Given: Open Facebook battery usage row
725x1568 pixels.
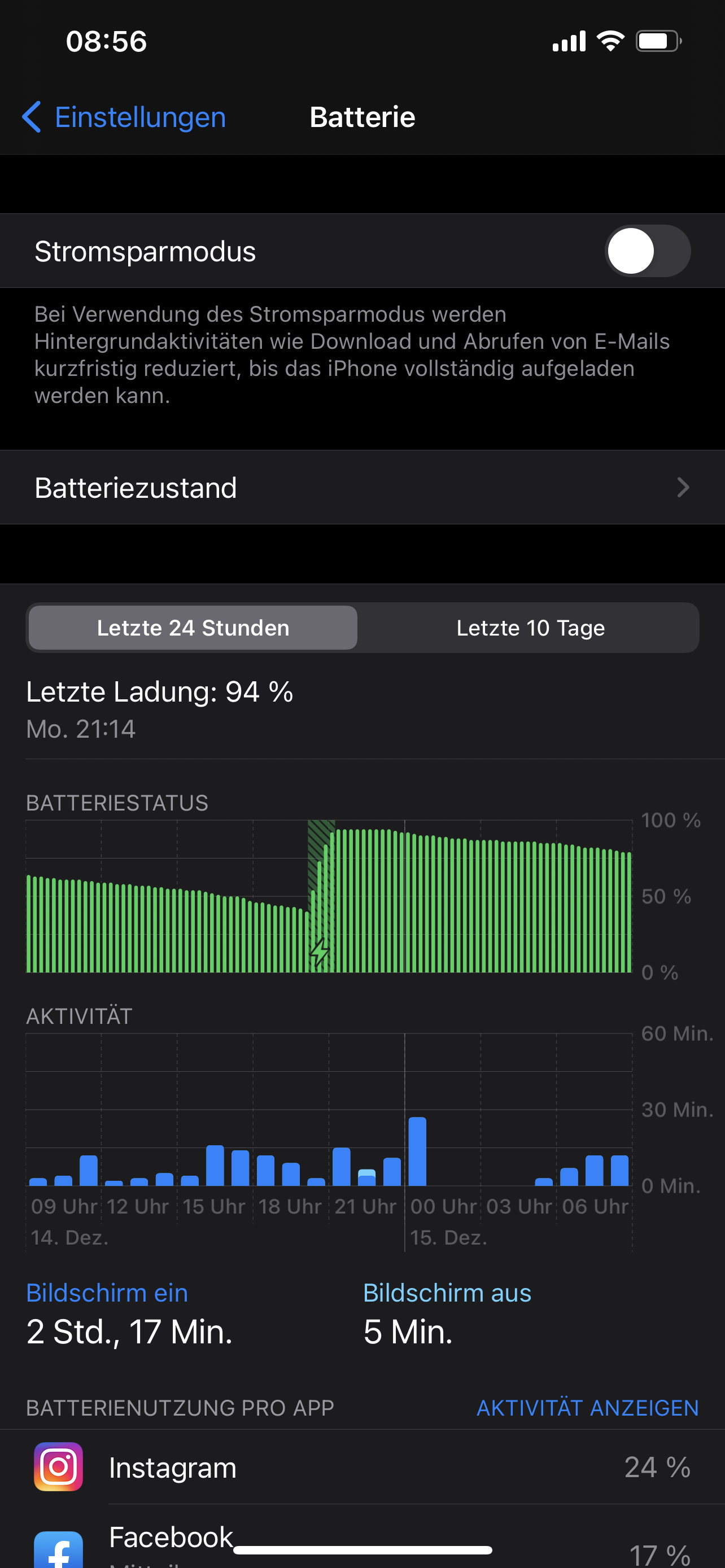Looking at the screenshot, I should click(x=362, y=1540).
